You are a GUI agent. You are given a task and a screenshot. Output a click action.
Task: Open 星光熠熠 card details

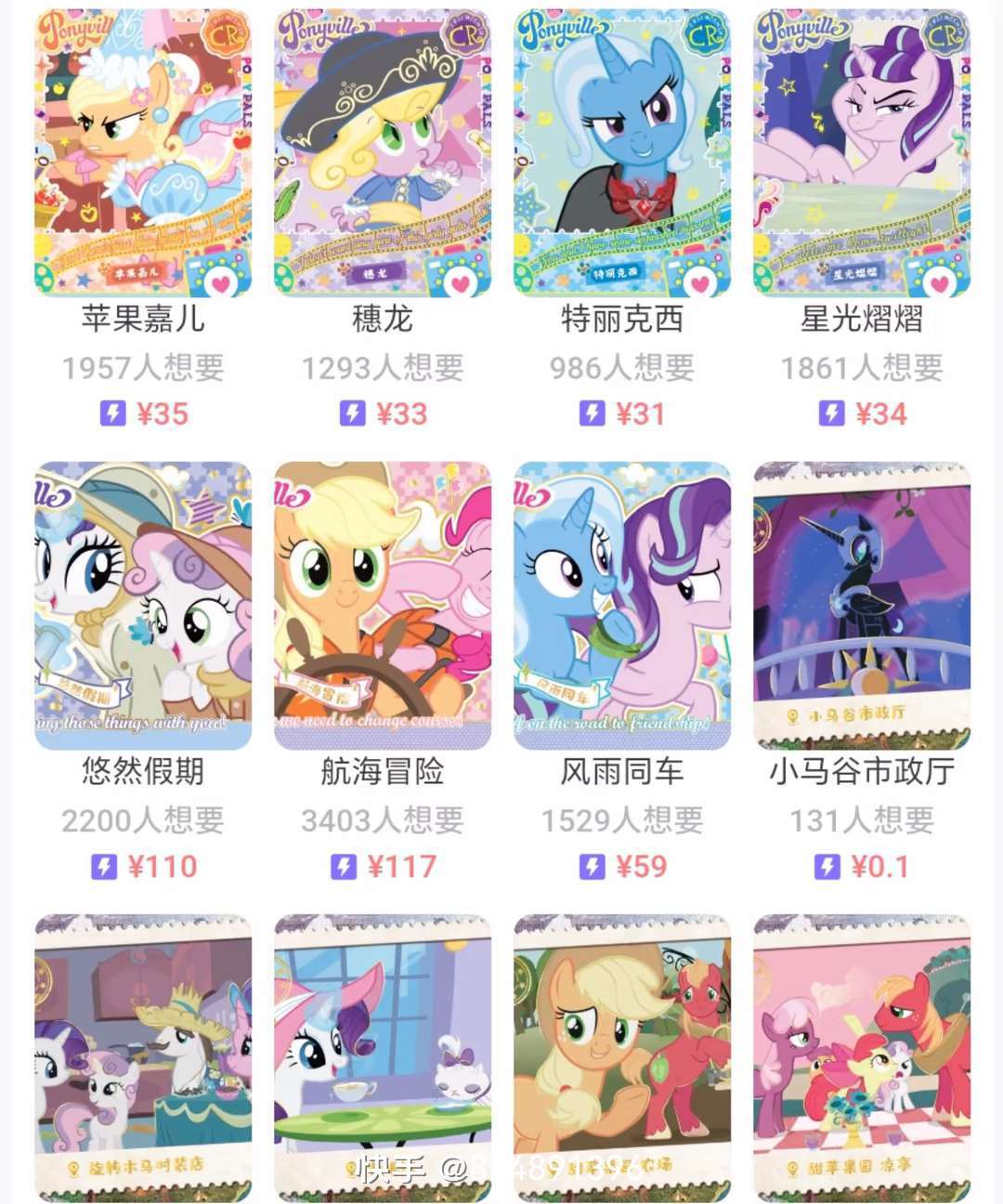click(862, 153)
